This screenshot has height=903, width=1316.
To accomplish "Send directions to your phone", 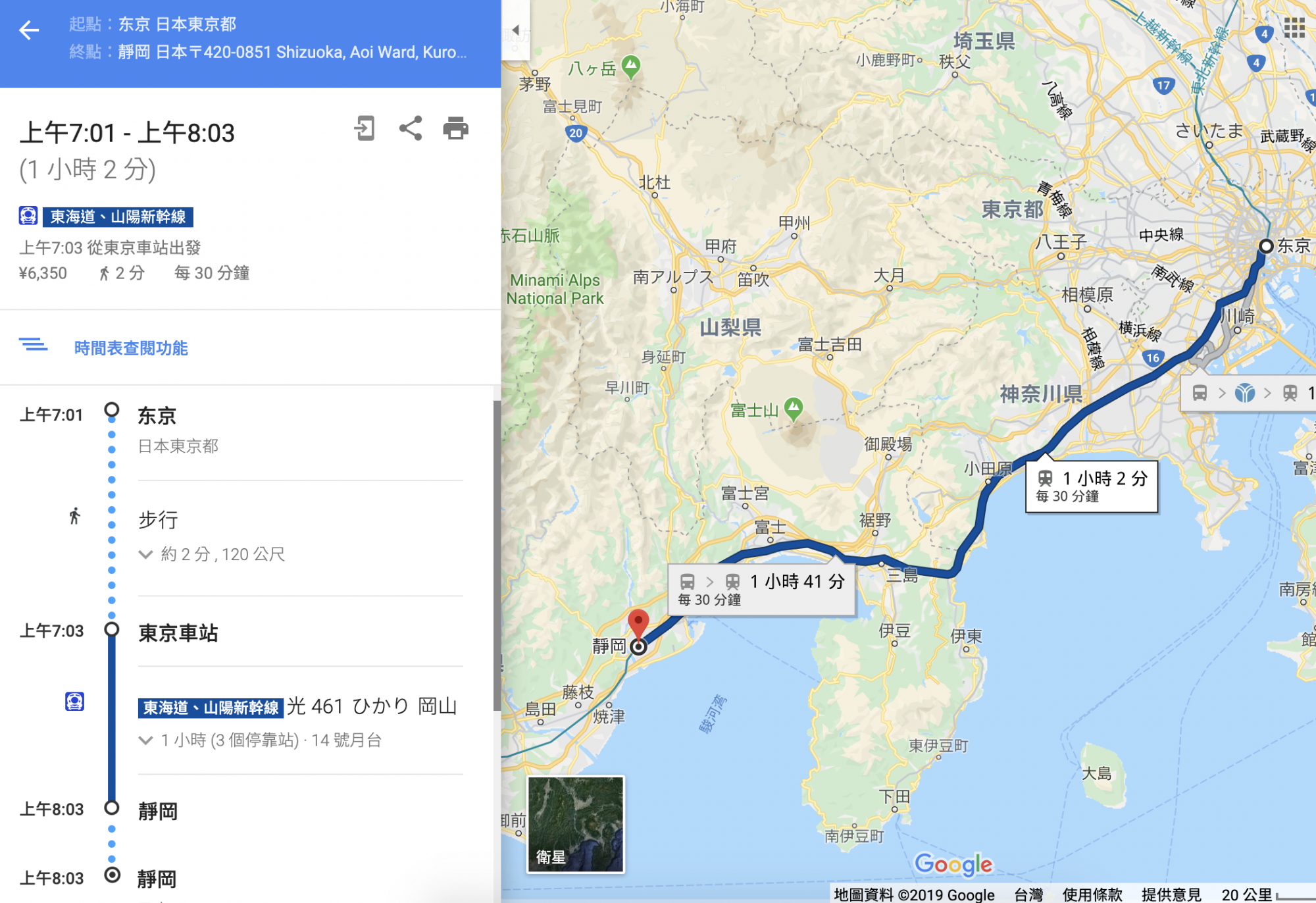I will pyautogui.click(x=364, y=128).
